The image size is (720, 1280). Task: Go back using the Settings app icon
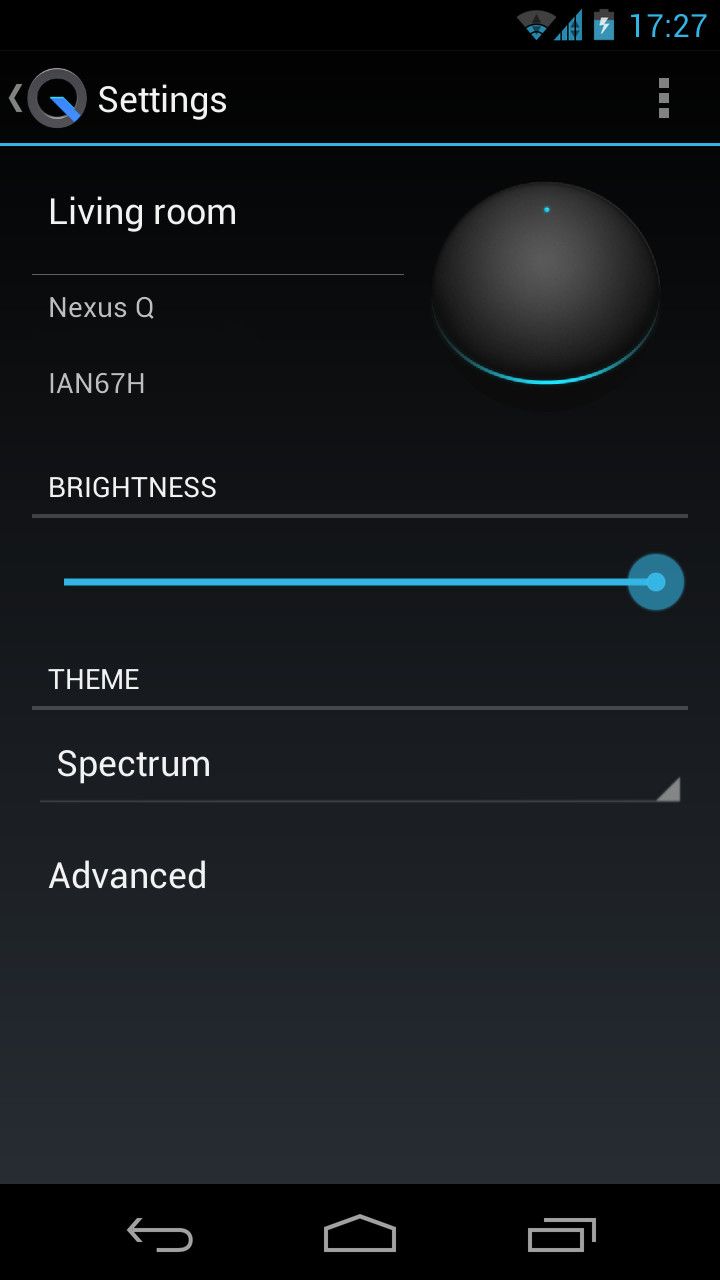point(50,98)
